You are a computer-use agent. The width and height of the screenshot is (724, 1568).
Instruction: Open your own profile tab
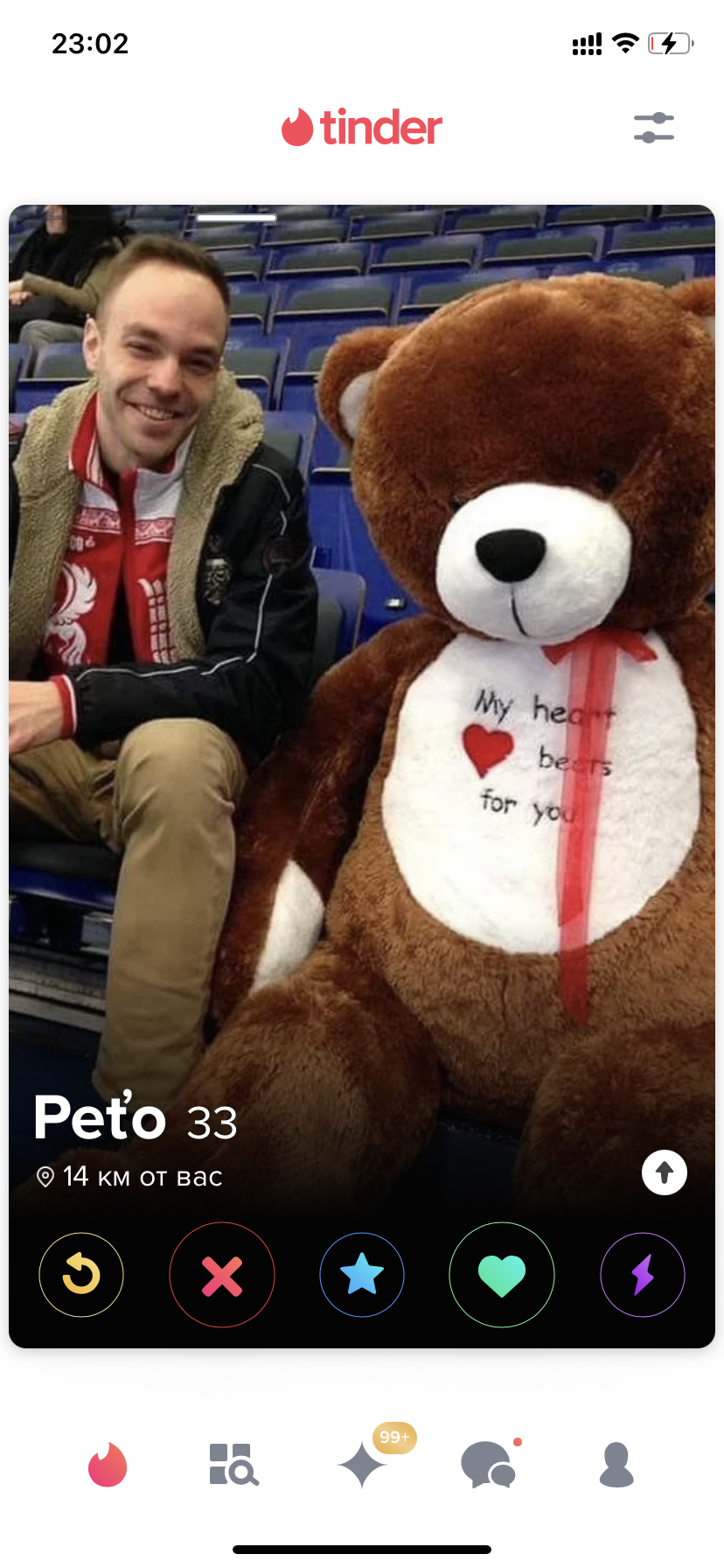click(x=616, y=1465)
